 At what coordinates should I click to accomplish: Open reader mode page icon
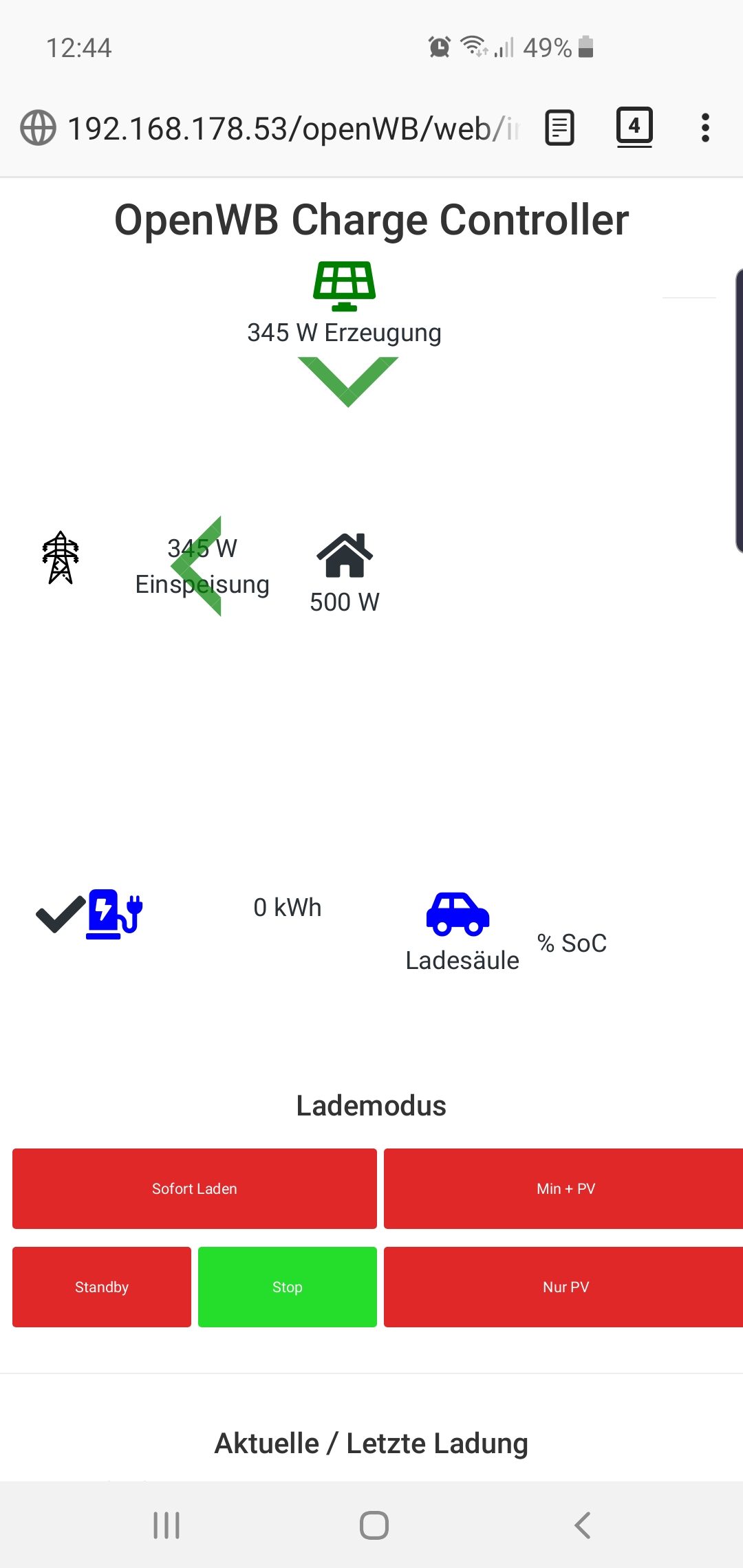click(559, 128)
